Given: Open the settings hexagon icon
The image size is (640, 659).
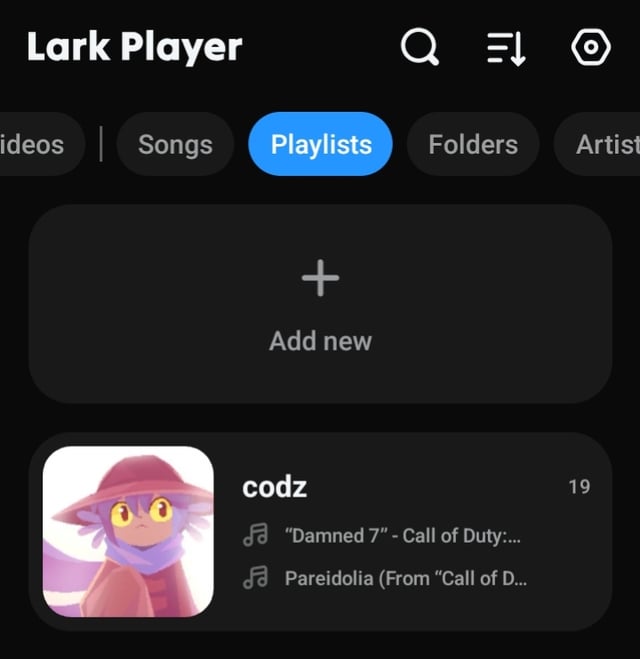Looking at the screenshot, I should tap(591, 47).
